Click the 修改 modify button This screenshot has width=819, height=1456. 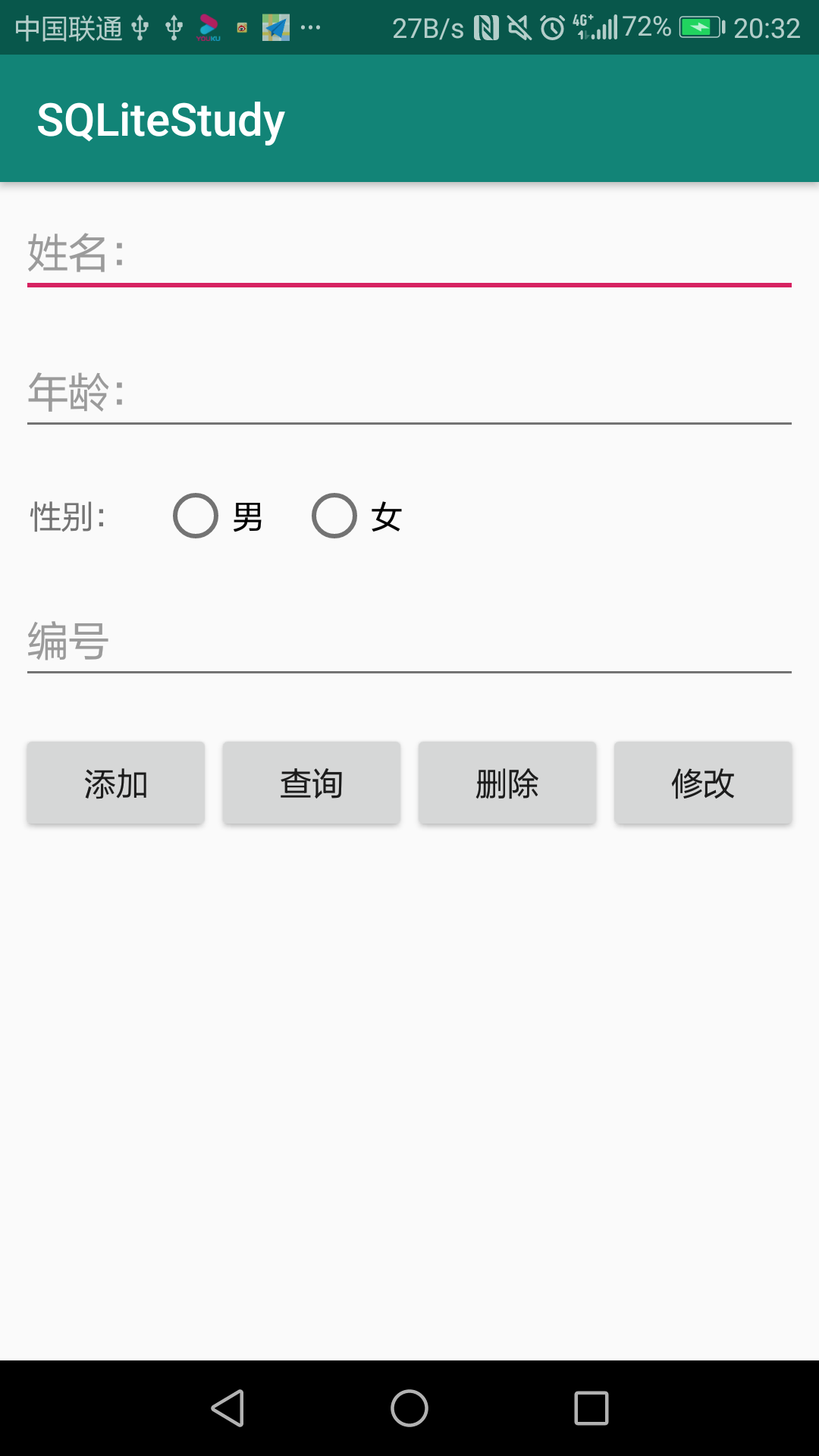pos(702,782)
